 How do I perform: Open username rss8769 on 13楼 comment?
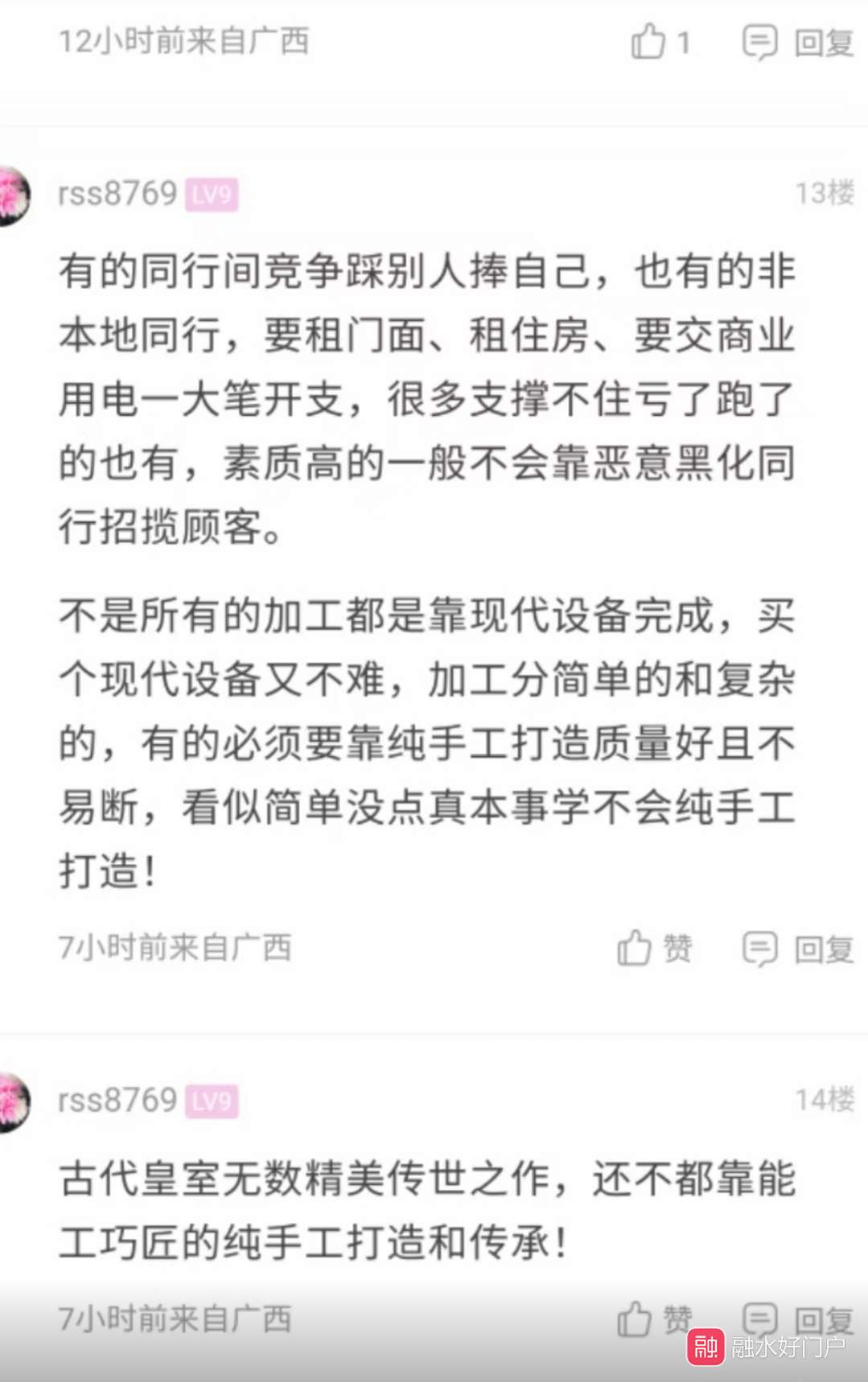117,194
